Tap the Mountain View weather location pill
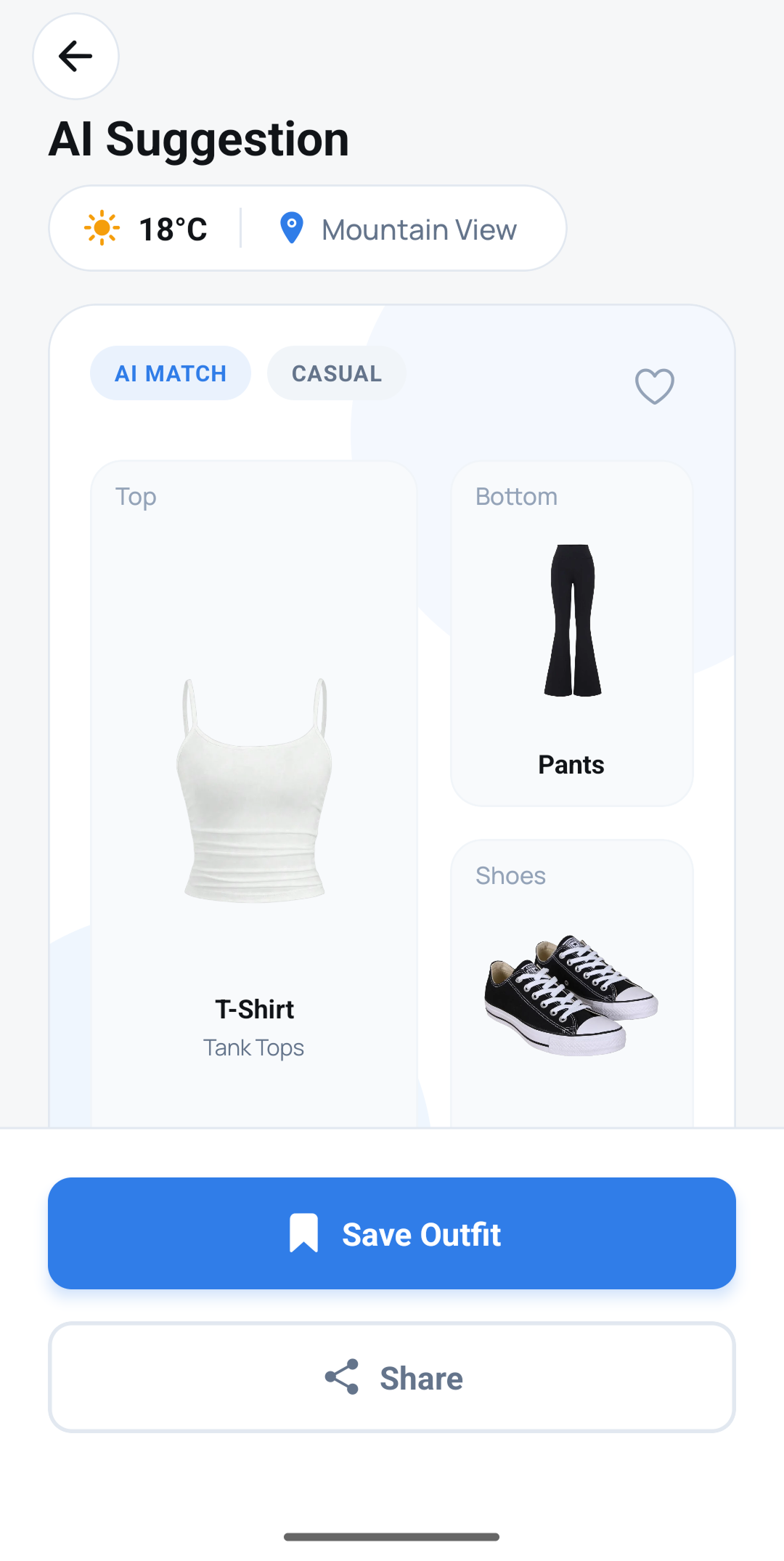Viewport: 784px width, 1561px height. pyautogui.click(x=307, y=229)
